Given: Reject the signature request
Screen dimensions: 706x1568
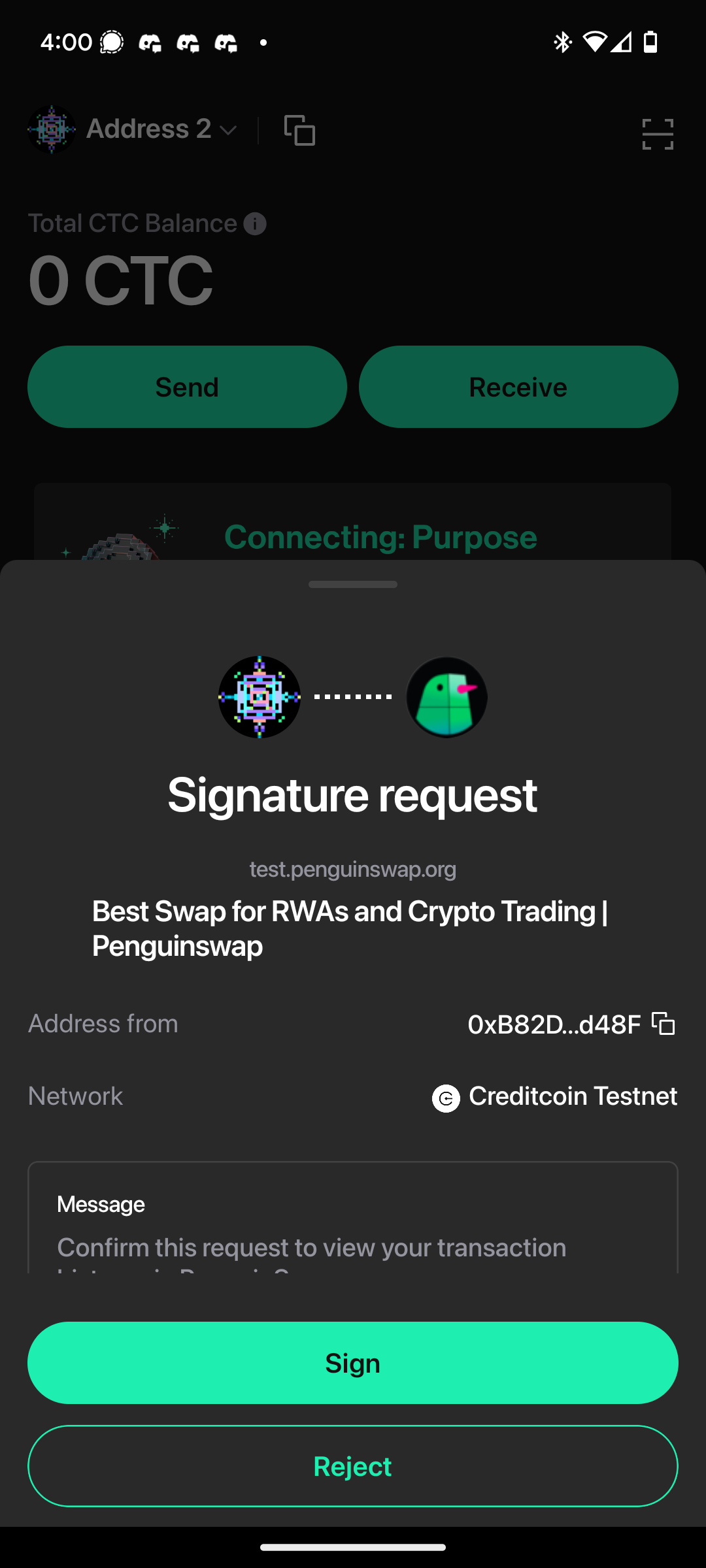Looking at the screenshot, I should pyautogui.click(x=352, y=1466).
